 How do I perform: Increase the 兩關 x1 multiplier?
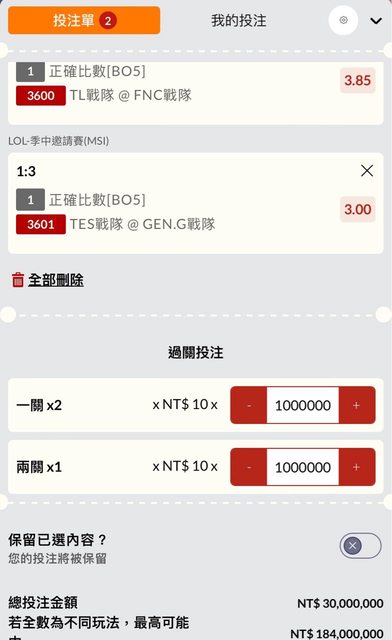click(x=356, y=467)
